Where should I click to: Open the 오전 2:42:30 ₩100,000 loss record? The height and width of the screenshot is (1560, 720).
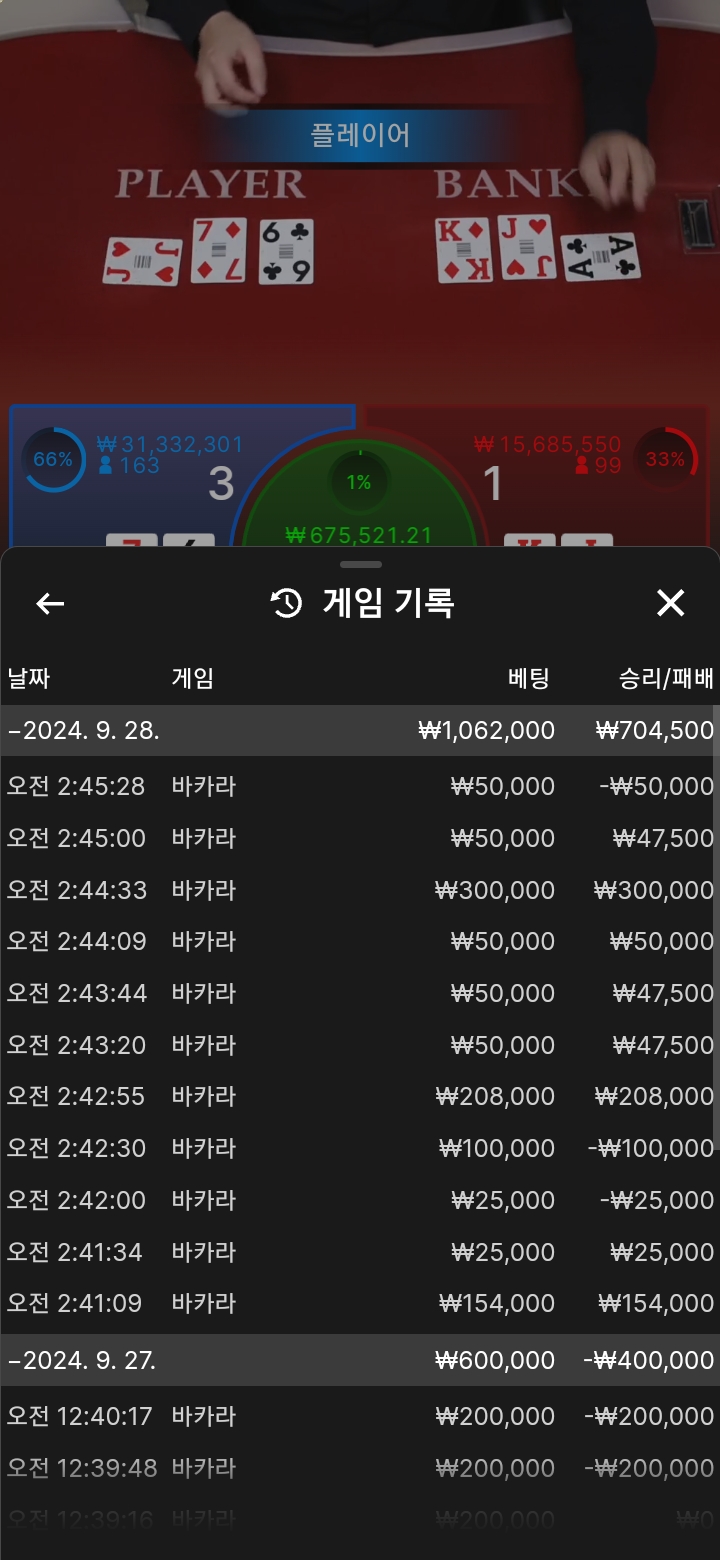(358, 1148)
